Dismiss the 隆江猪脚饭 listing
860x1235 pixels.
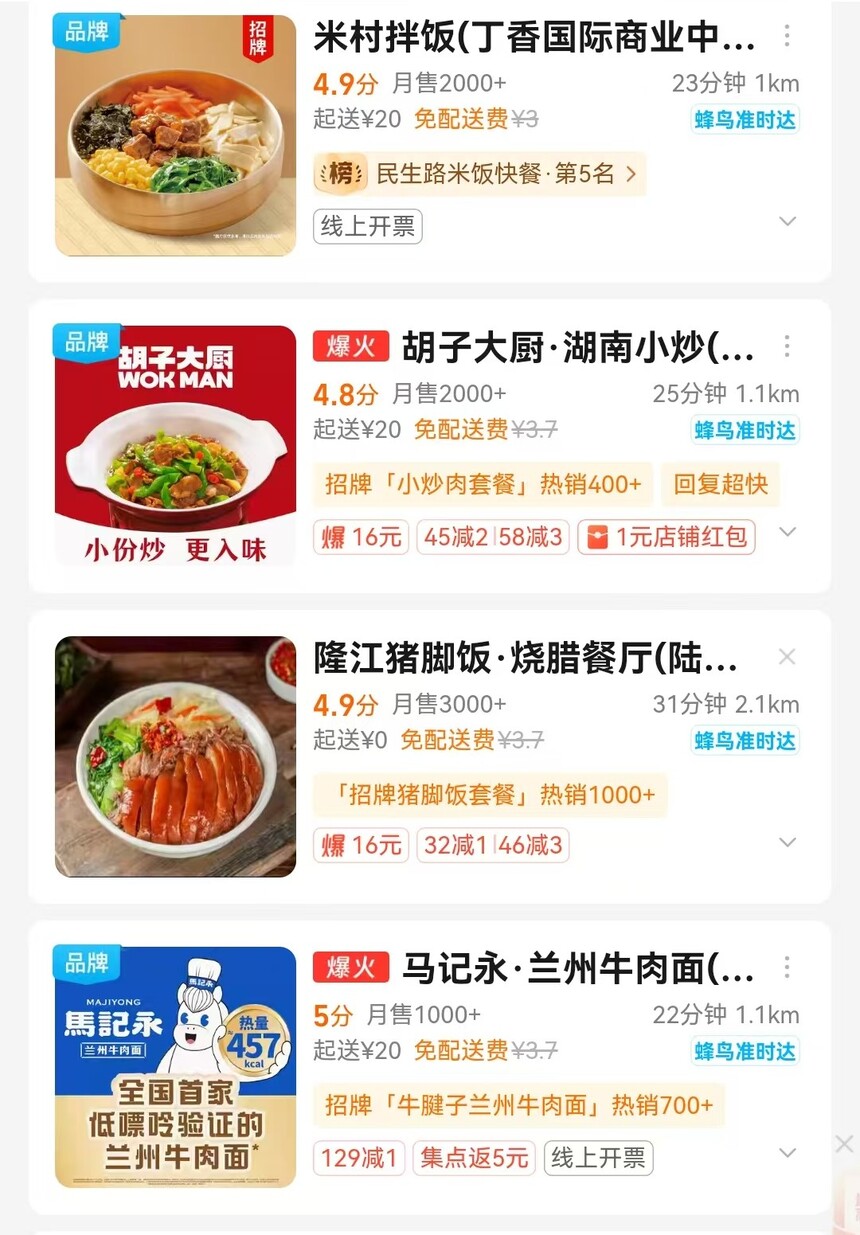[787, 657]
